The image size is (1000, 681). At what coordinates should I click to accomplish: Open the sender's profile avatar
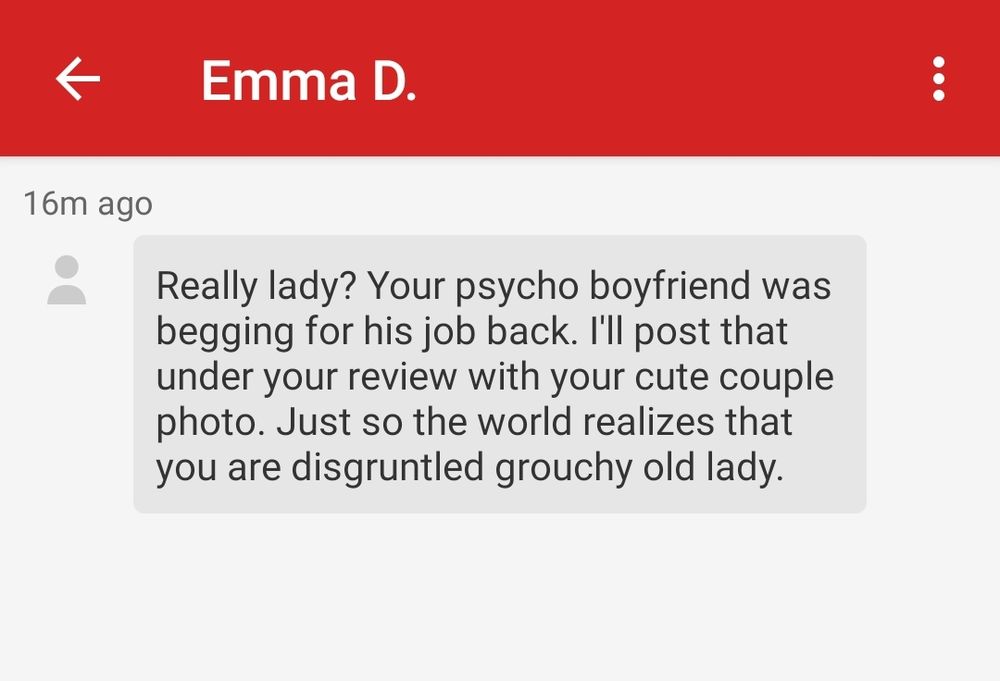click(x=67, y=281)
